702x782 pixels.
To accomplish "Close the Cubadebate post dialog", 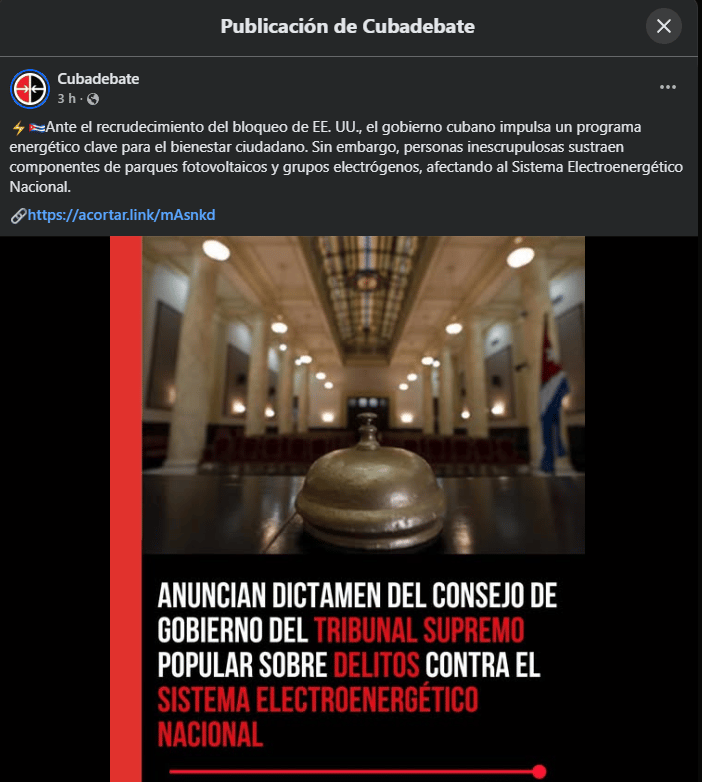I will pyautogui.click(x=664, y=26).
